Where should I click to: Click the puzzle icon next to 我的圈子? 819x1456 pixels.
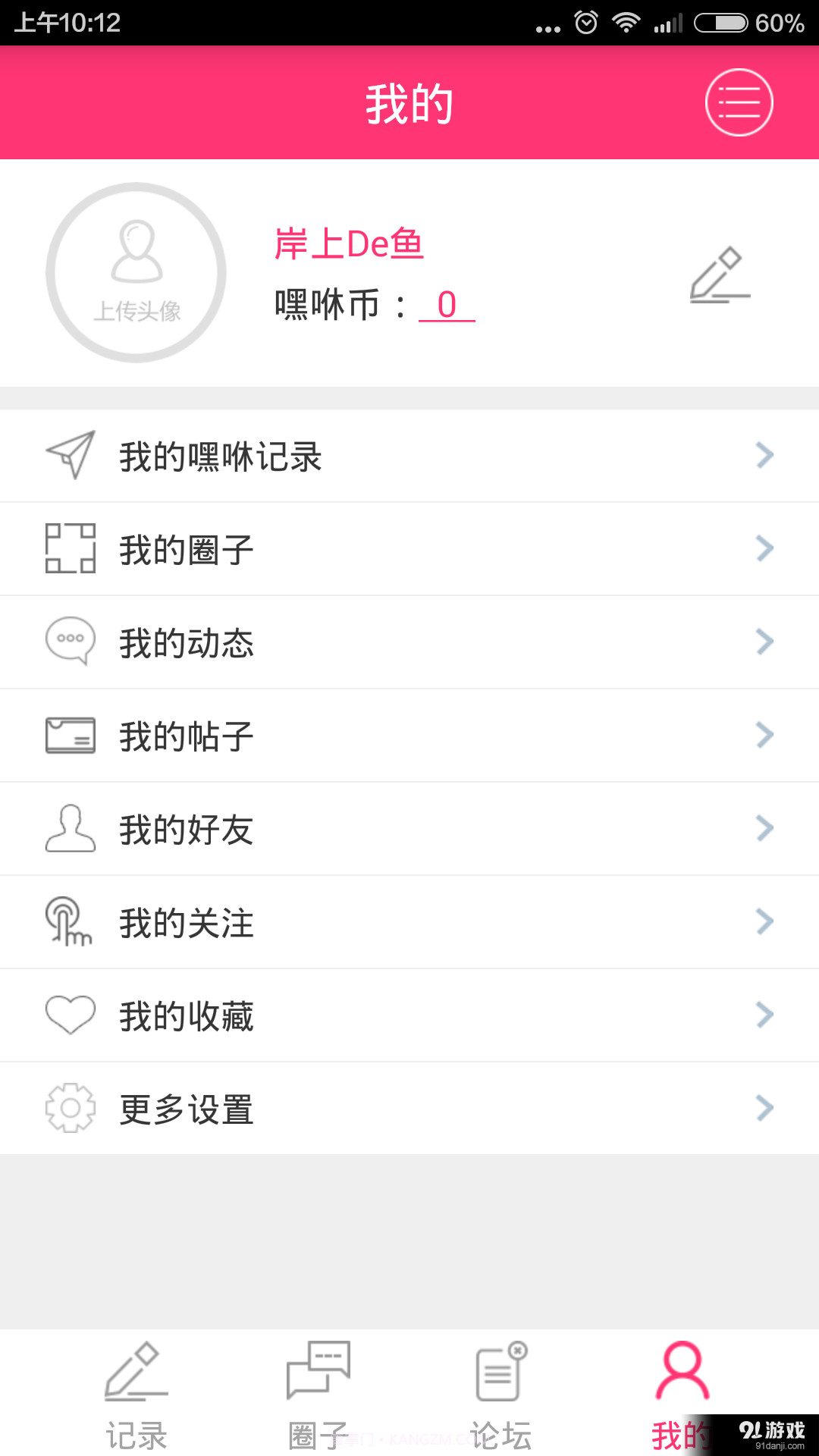(x=69, y=548)
